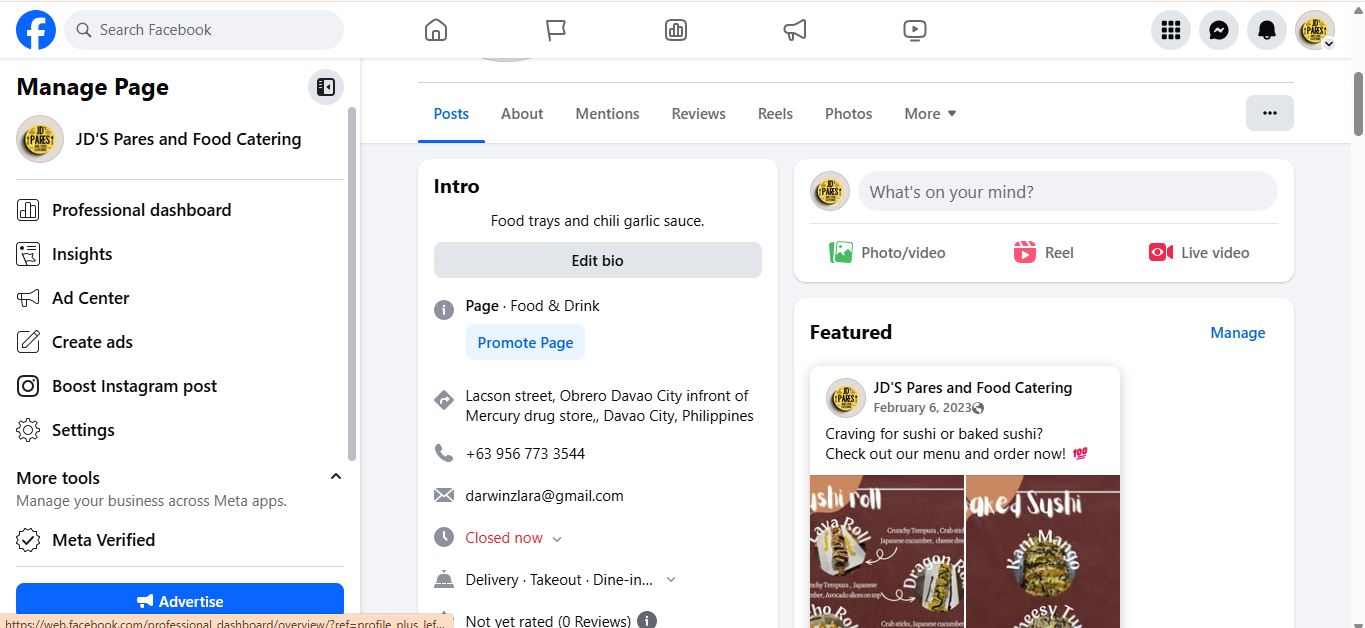The image size is (1365, 628).
Task: Open Professional dashboard in sidebar
Action: [x=141, y=210]
